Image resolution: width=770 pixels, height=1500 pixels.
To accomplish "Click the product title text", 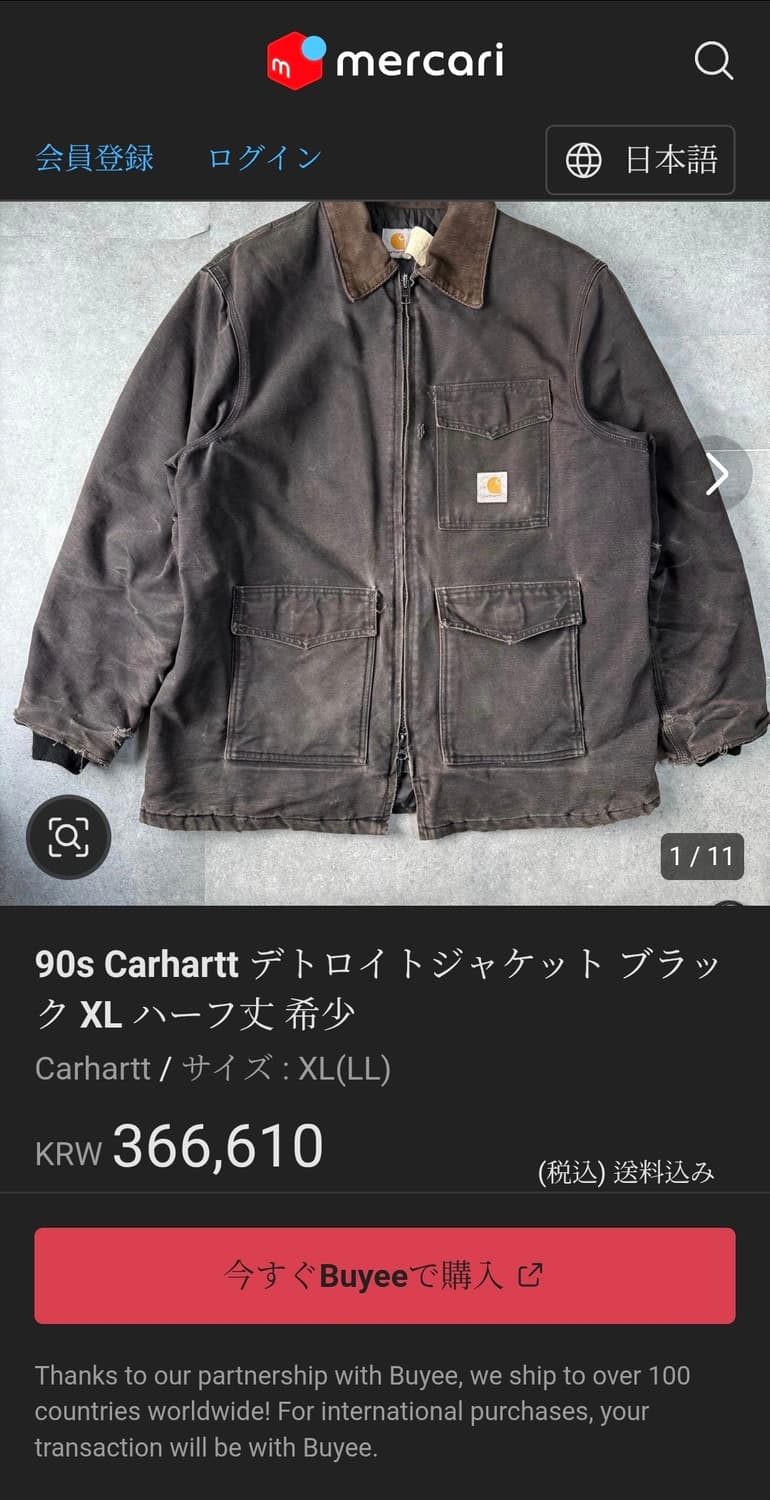I will click(385, 985).
